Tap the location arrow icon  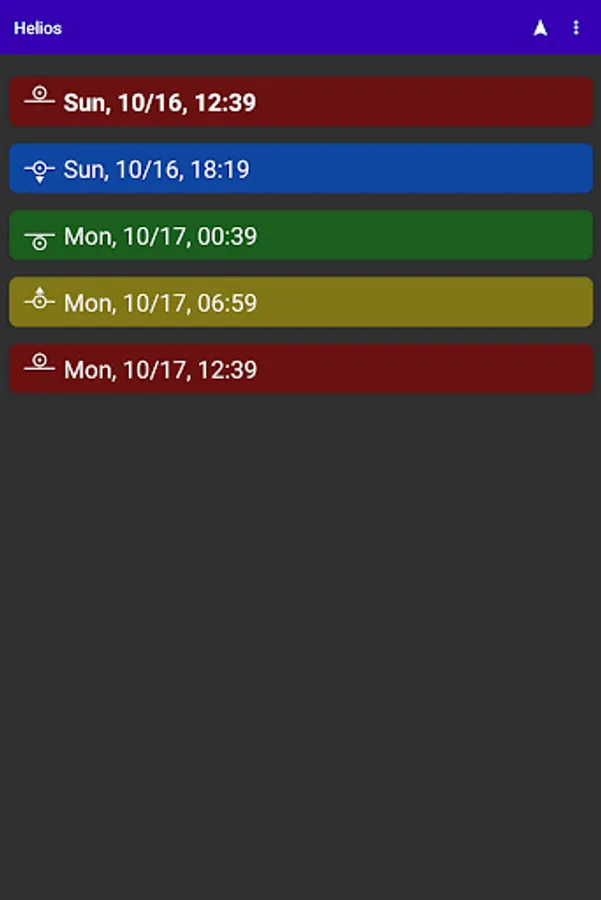540,28
